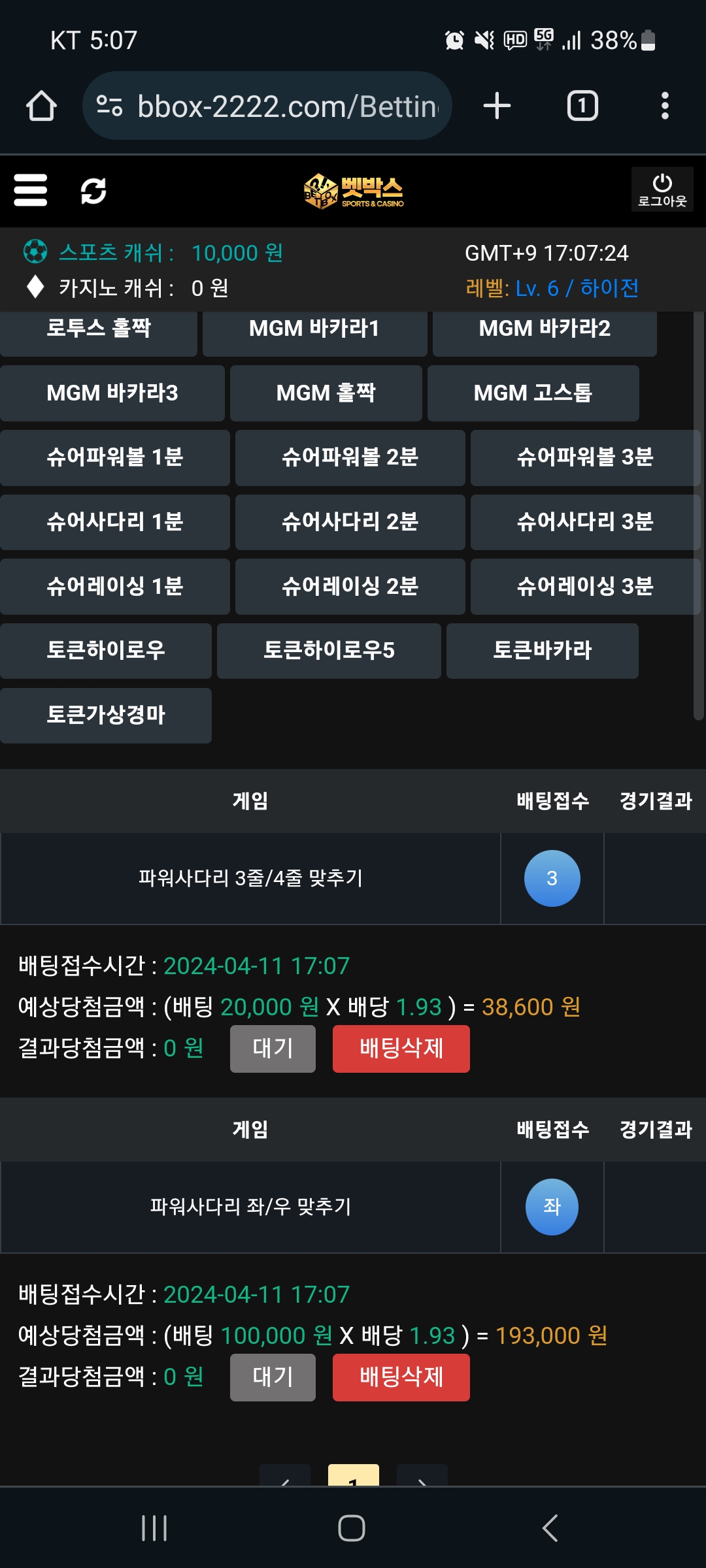Tap the browser address bar
The width and height of the screenshot is (706, 1568).
coord(267,106)
